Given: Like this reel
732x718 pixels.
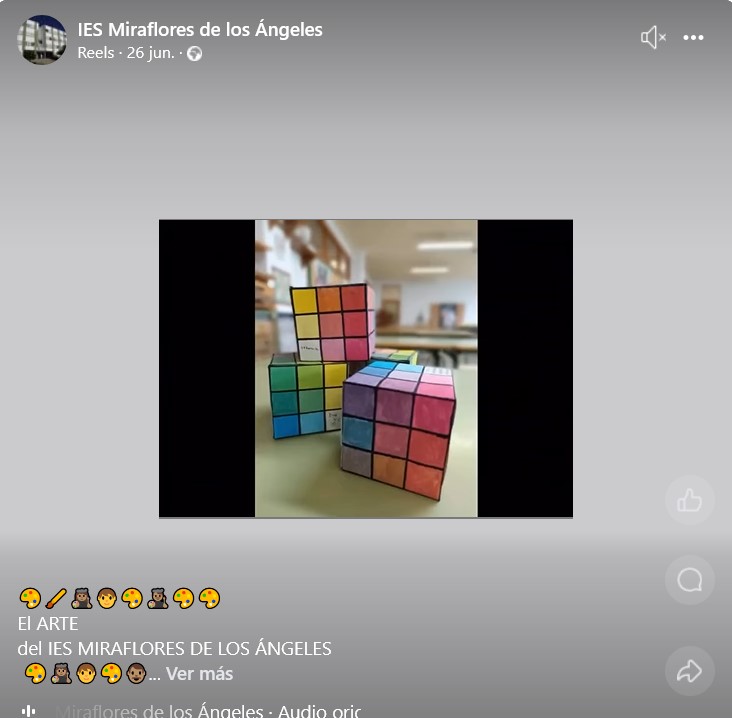Looking at the screenshot, I should [690, 501].
